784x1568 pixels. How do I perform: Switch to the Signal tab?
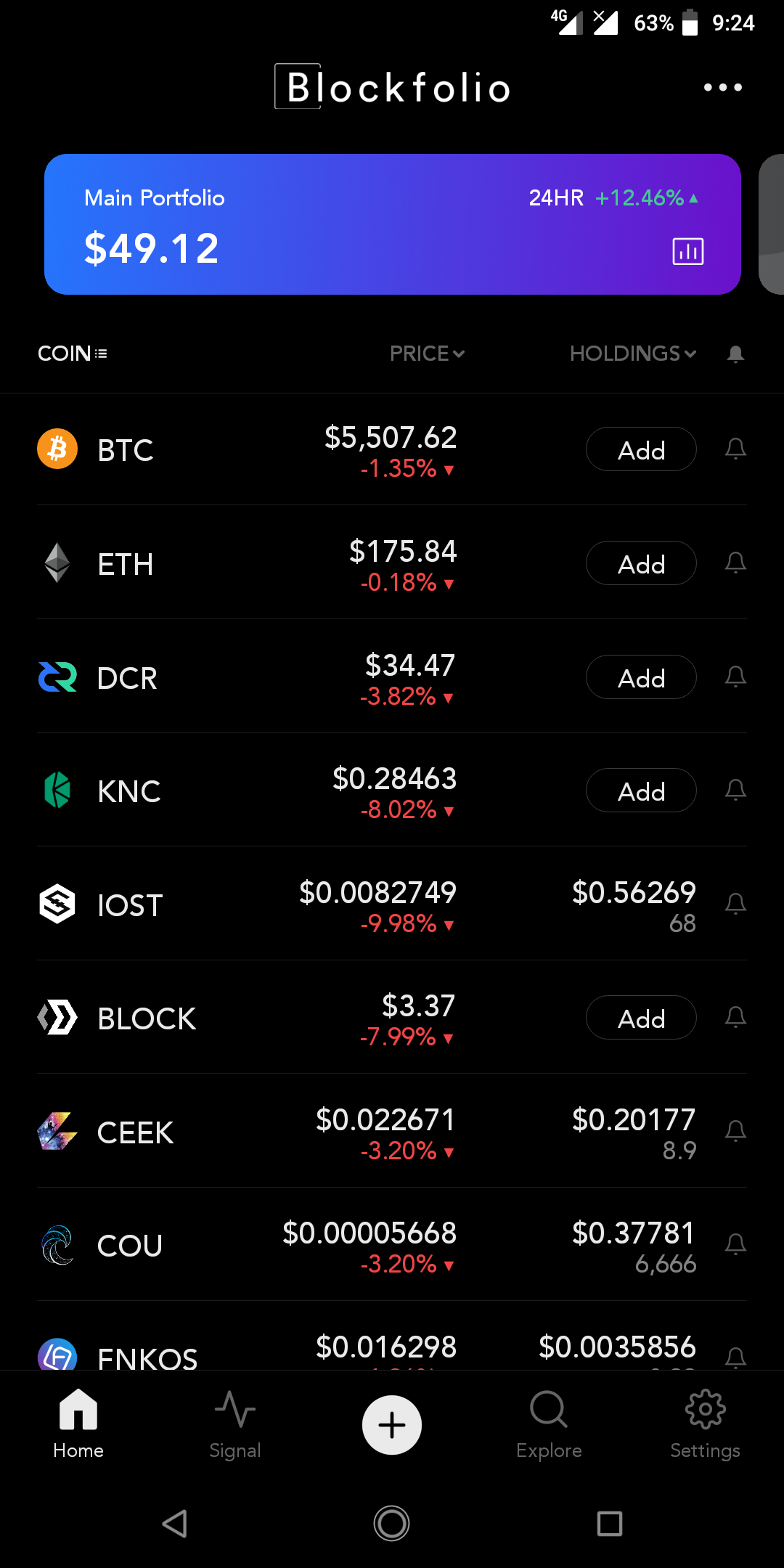pyautogui.click(x=234, y=1424)
